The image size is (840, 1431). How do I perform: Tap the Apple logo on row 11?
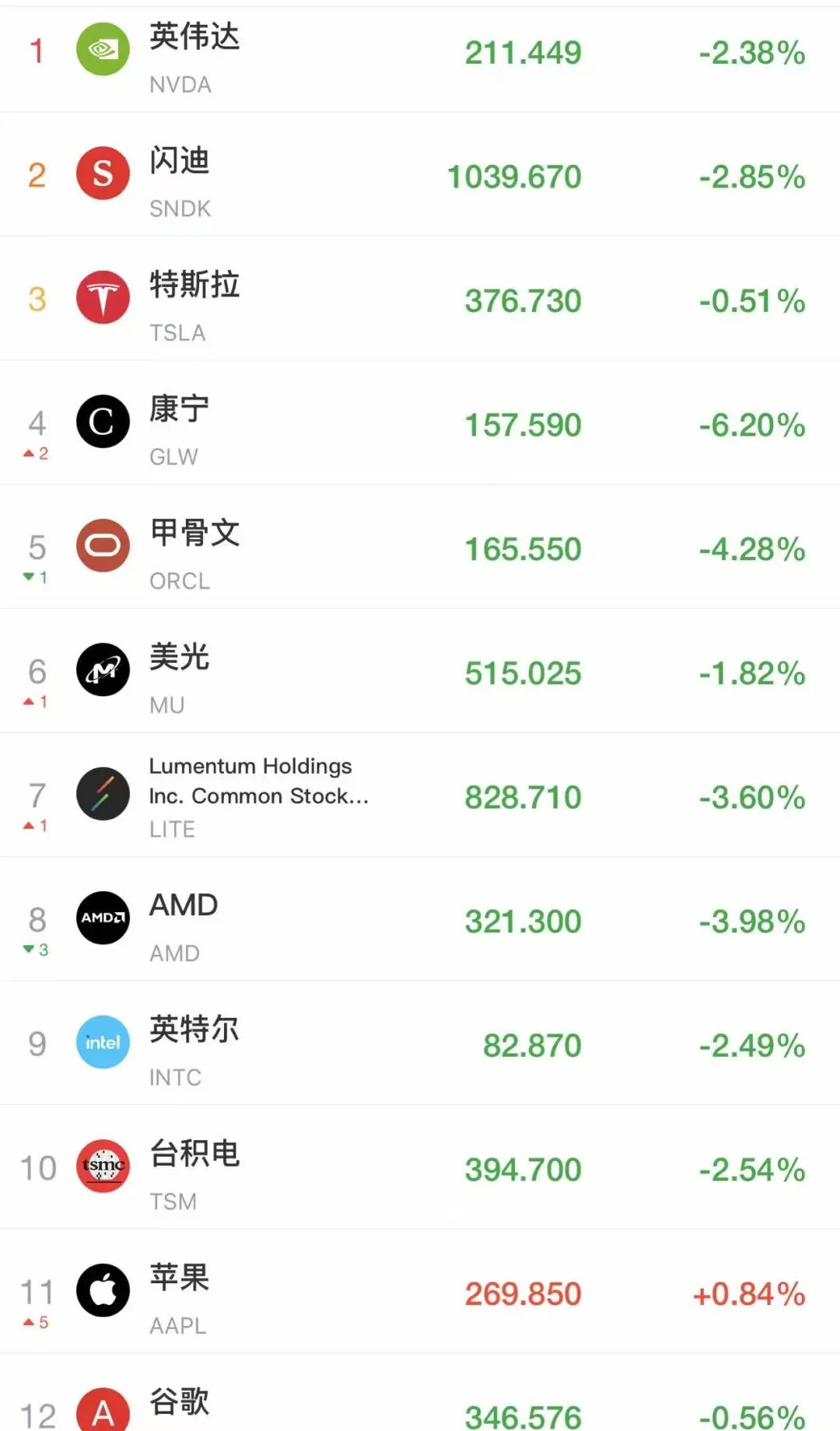point(103,1291)
